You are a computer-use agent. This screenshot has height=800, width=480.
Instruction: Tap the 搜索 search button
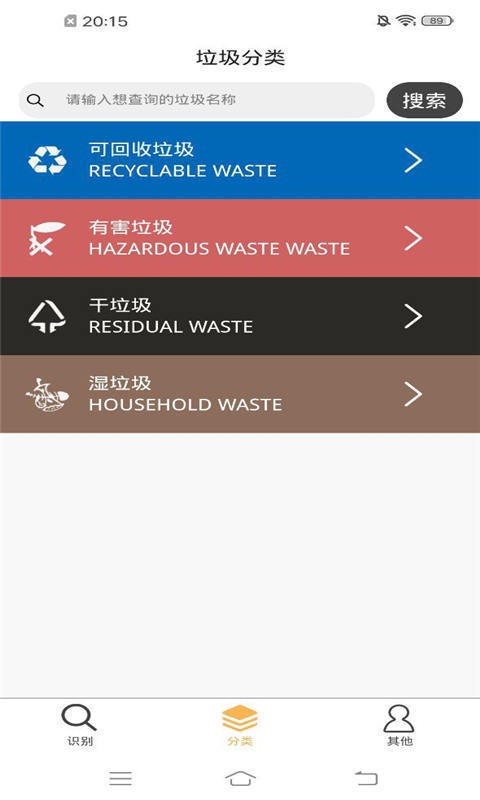tap(424, 101)
